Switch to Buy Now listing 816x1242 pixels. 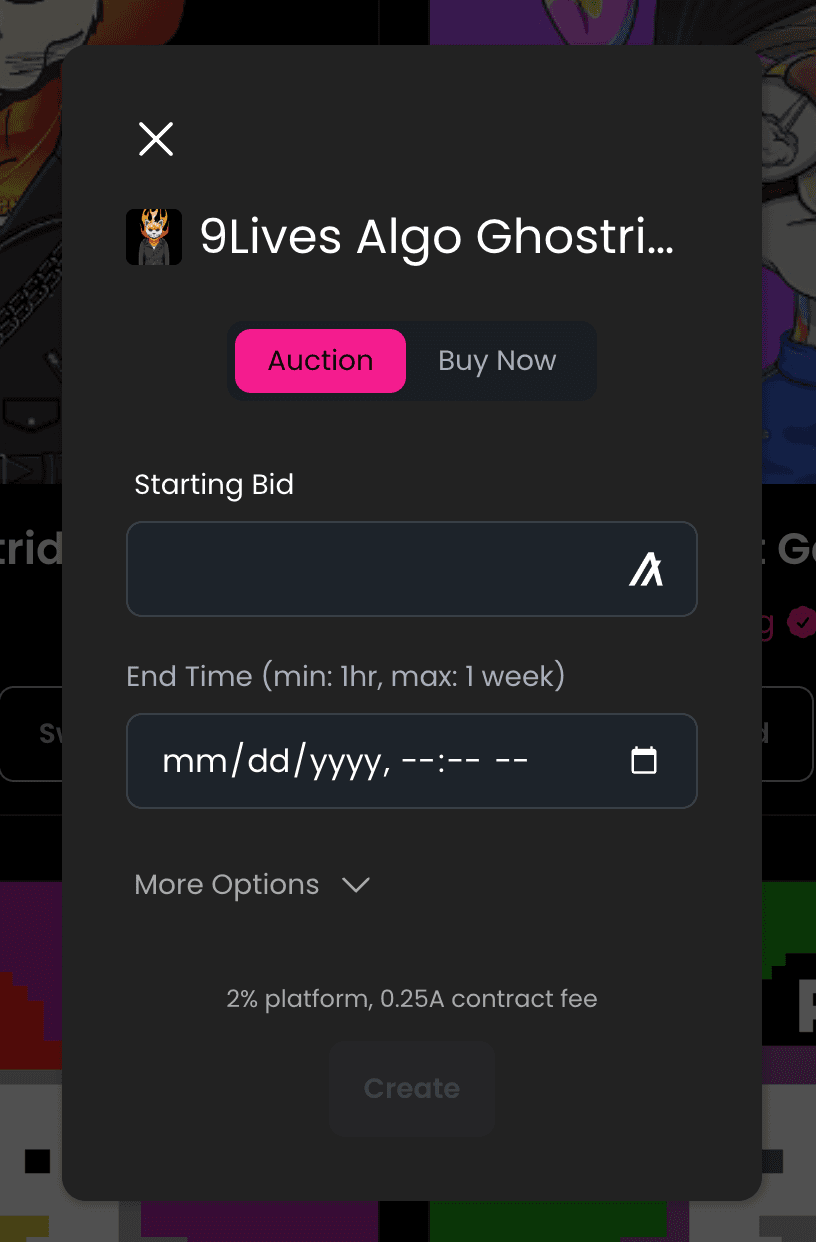[497, 361]
